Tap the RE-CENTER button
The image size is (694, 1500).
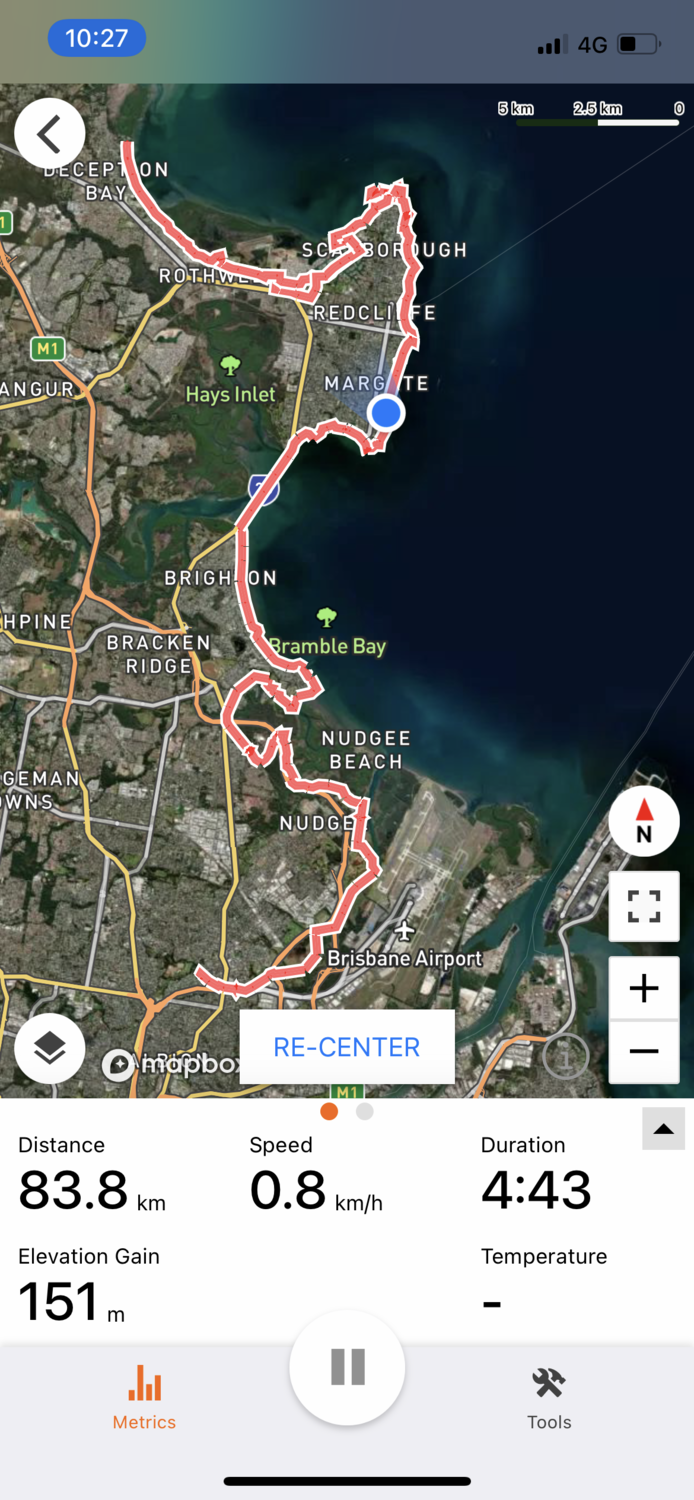click(x=347, y=1047)
